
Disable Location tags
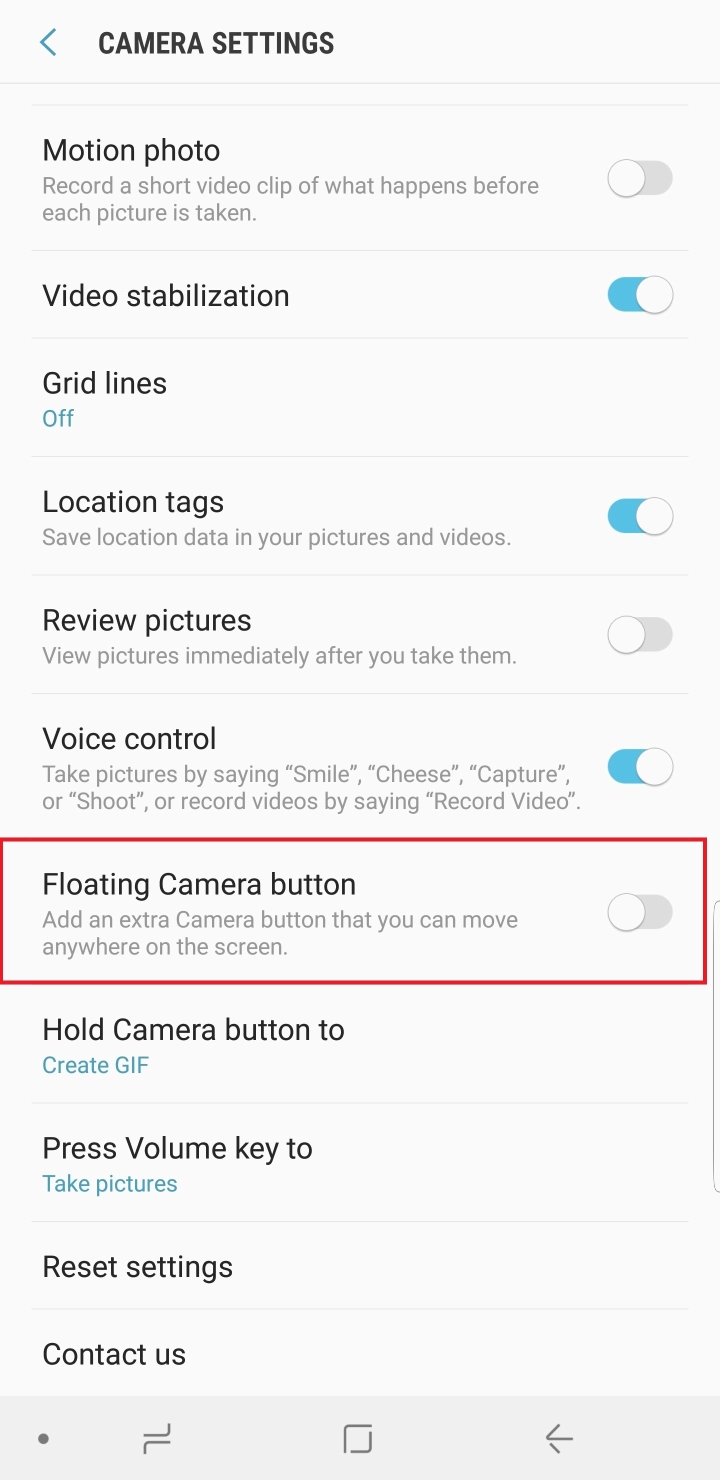[x=640, y=517]
